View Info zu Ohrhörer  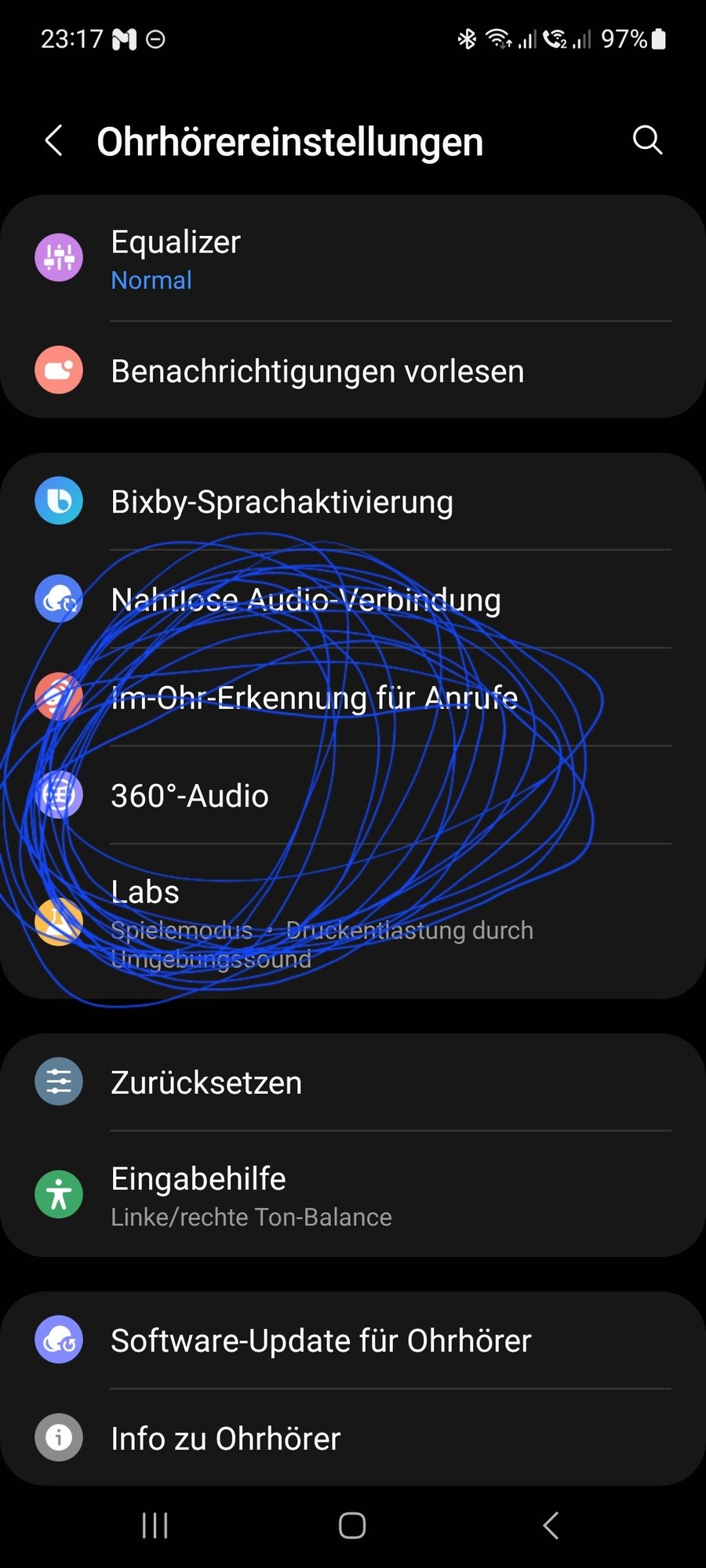click(353, 1439)
